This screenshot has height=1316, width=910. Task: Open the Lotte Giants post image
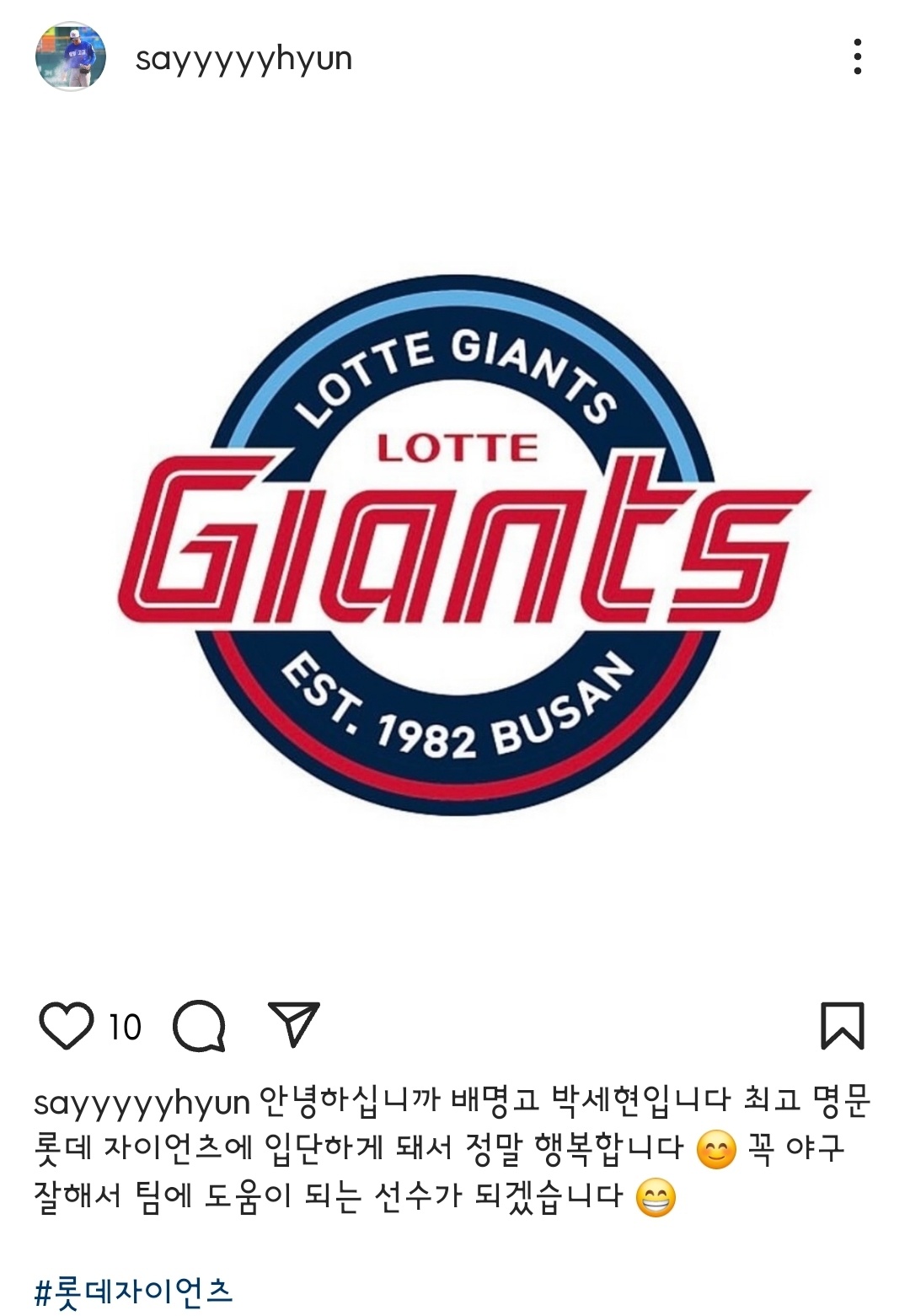pos(455,544)
